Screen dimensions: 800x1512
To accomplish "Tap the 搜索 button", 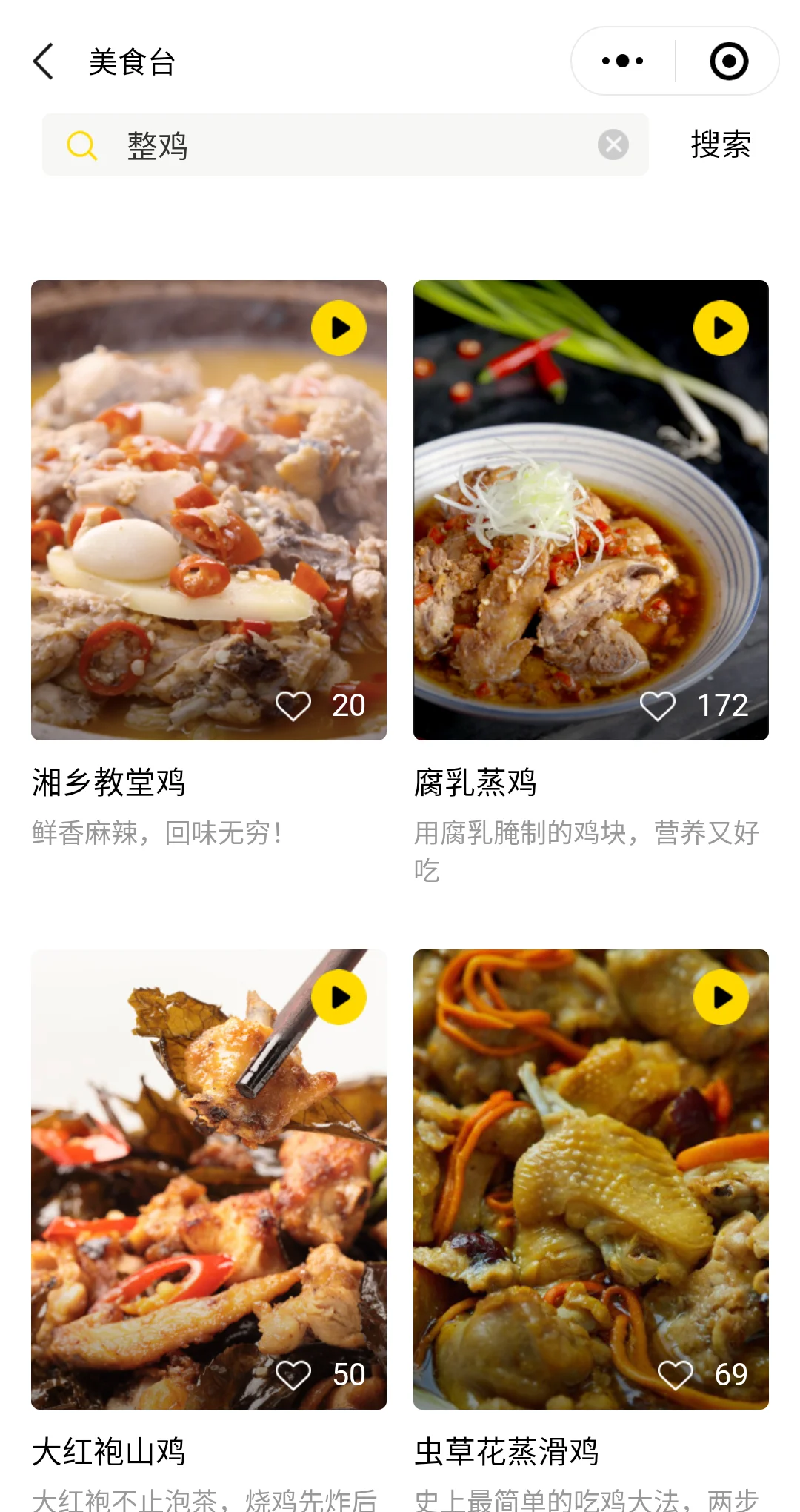I will click(x=720, y=145).
